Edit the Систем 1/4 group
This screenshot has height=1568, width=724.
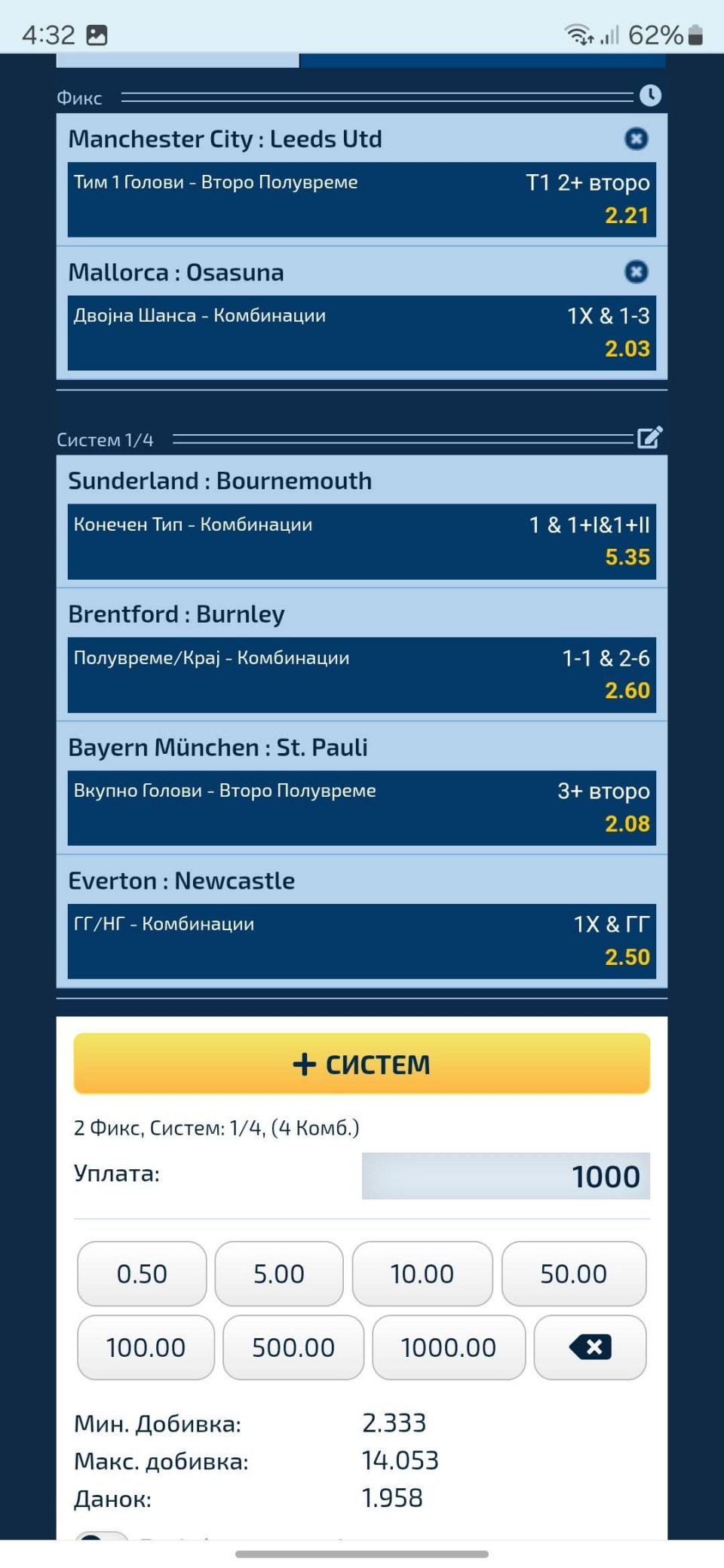click(649, 438)
